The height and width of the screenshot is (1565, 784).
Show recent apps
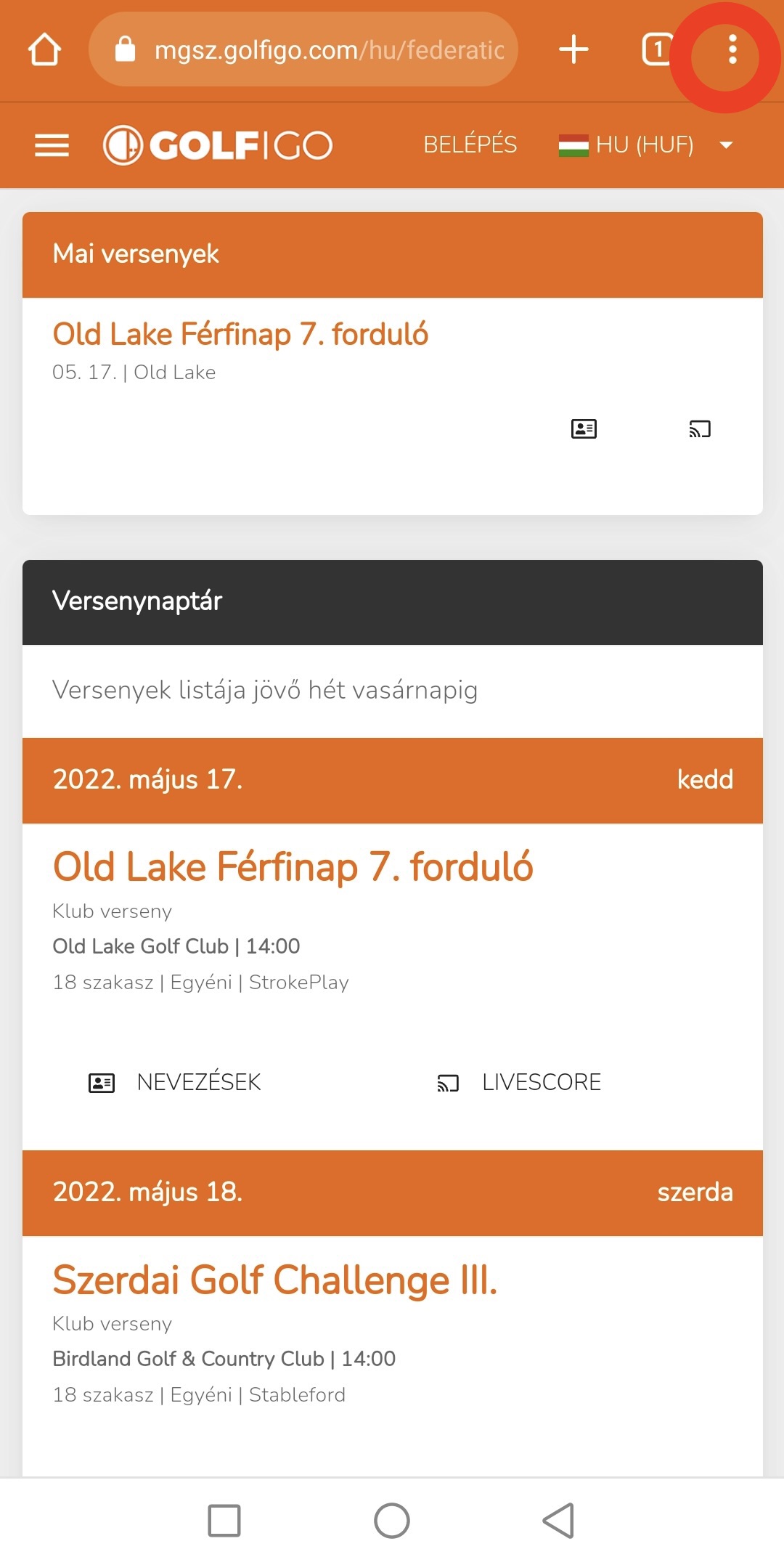[224, 1521]
